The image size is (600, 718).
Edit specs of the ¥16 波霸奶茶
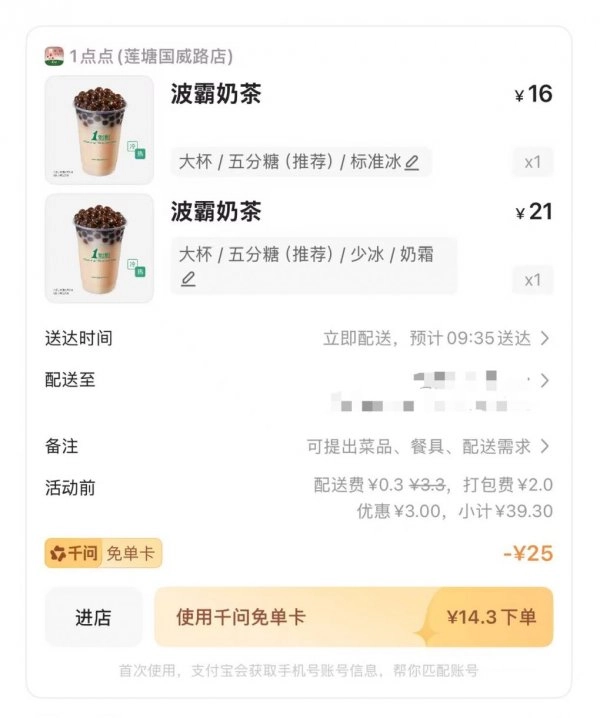point(412,162)
